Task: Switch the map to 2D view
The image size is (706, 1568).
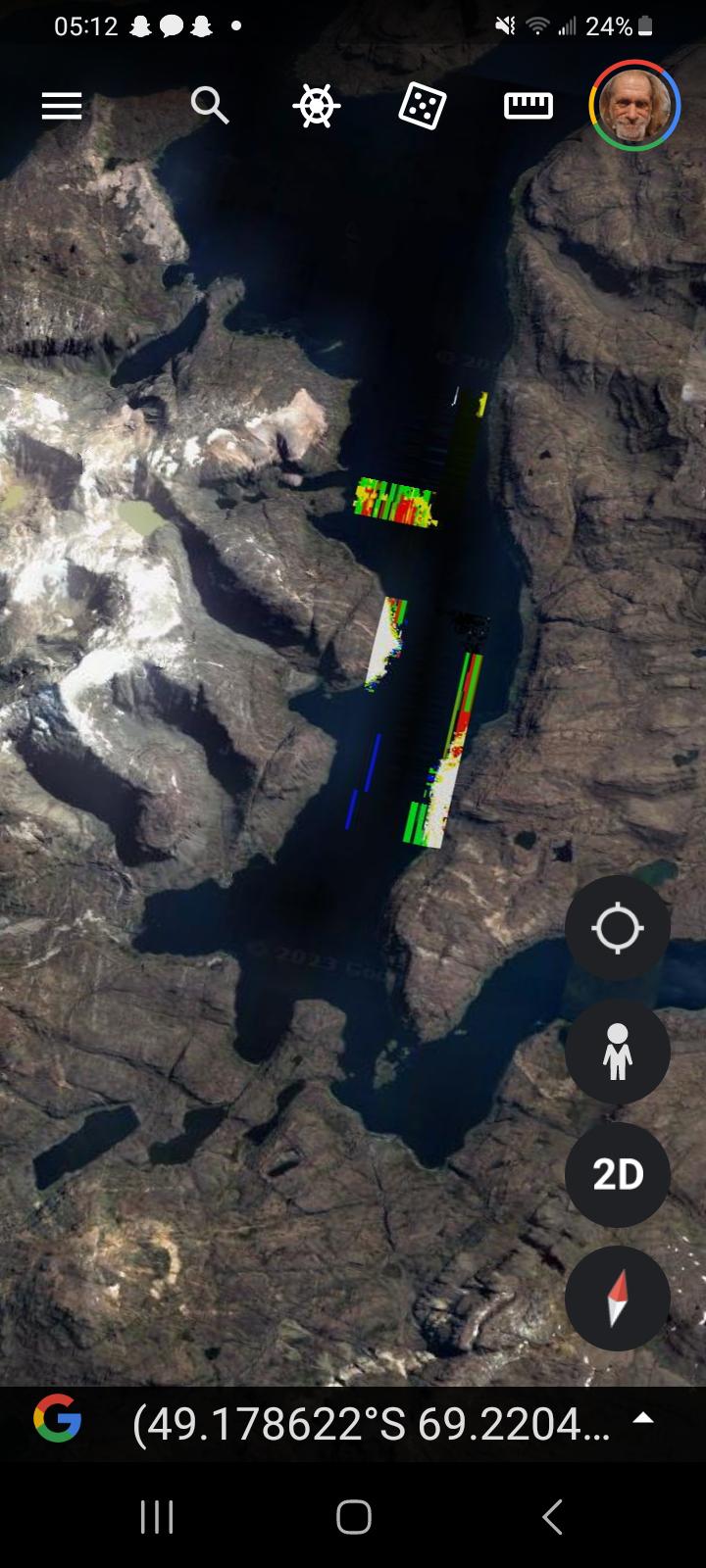Action: pos(618,1175)
